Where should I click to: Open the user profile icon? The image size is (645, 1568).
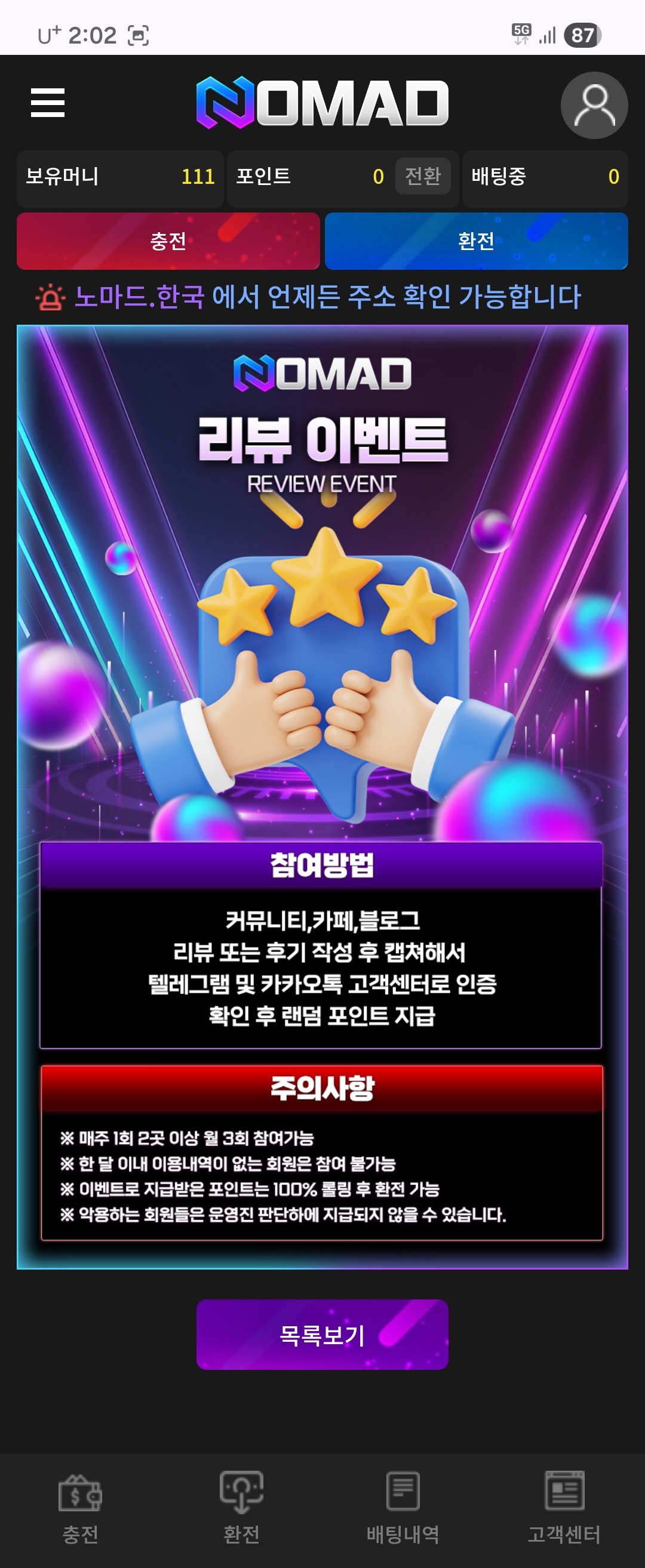click(x=594, y=105)
